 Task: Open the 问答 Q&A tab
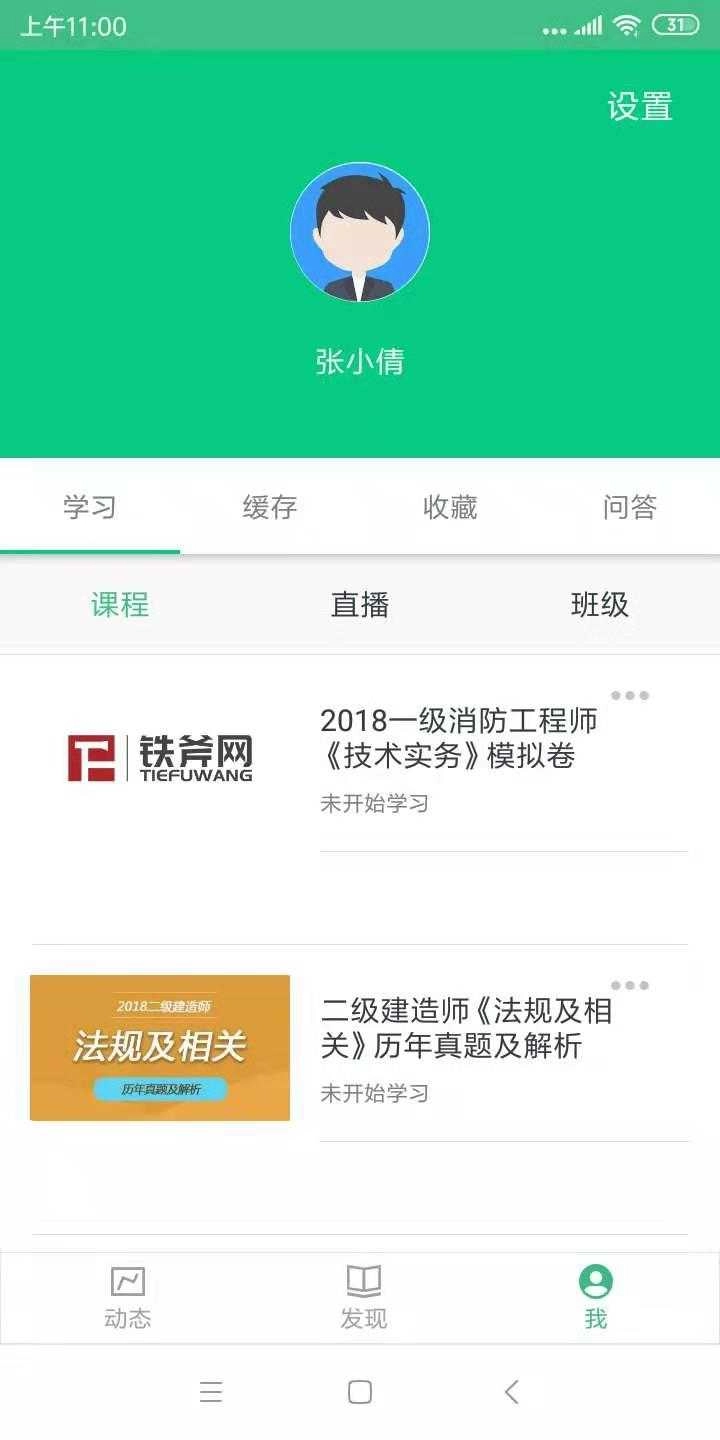(627, 507)
